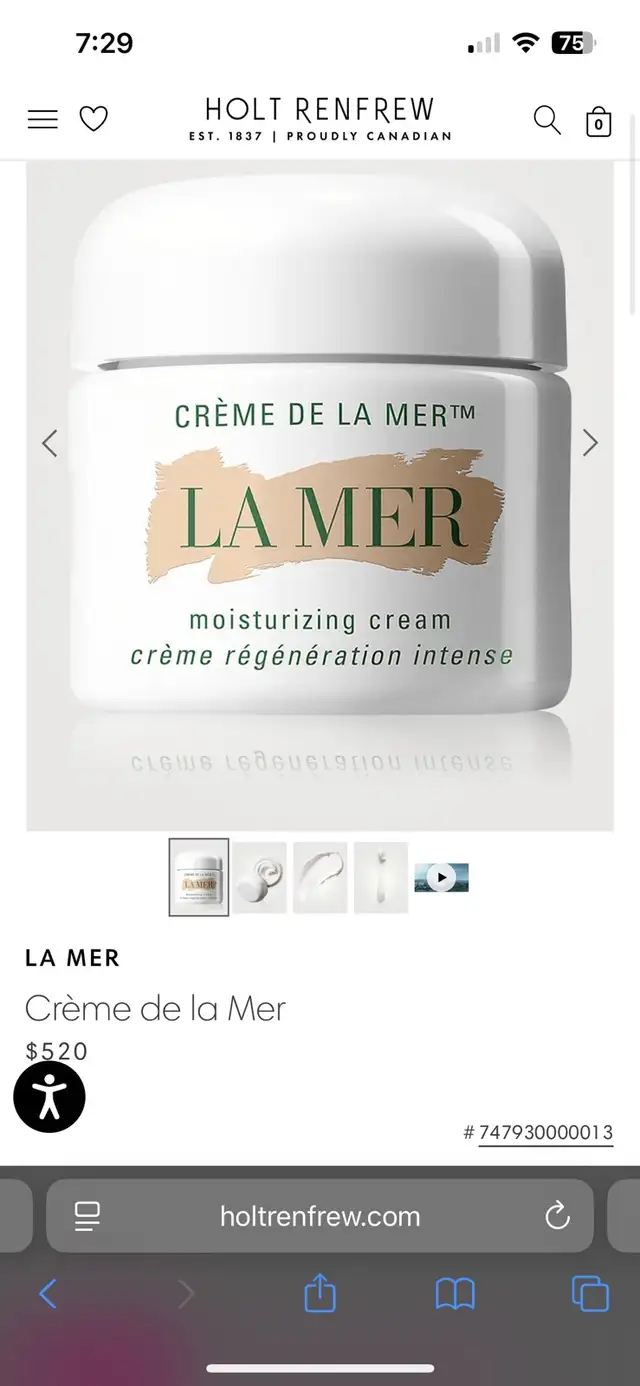This screenshot has height=1386, width=640.
Task: Open the wishlist heart icon
Action: 93,120
